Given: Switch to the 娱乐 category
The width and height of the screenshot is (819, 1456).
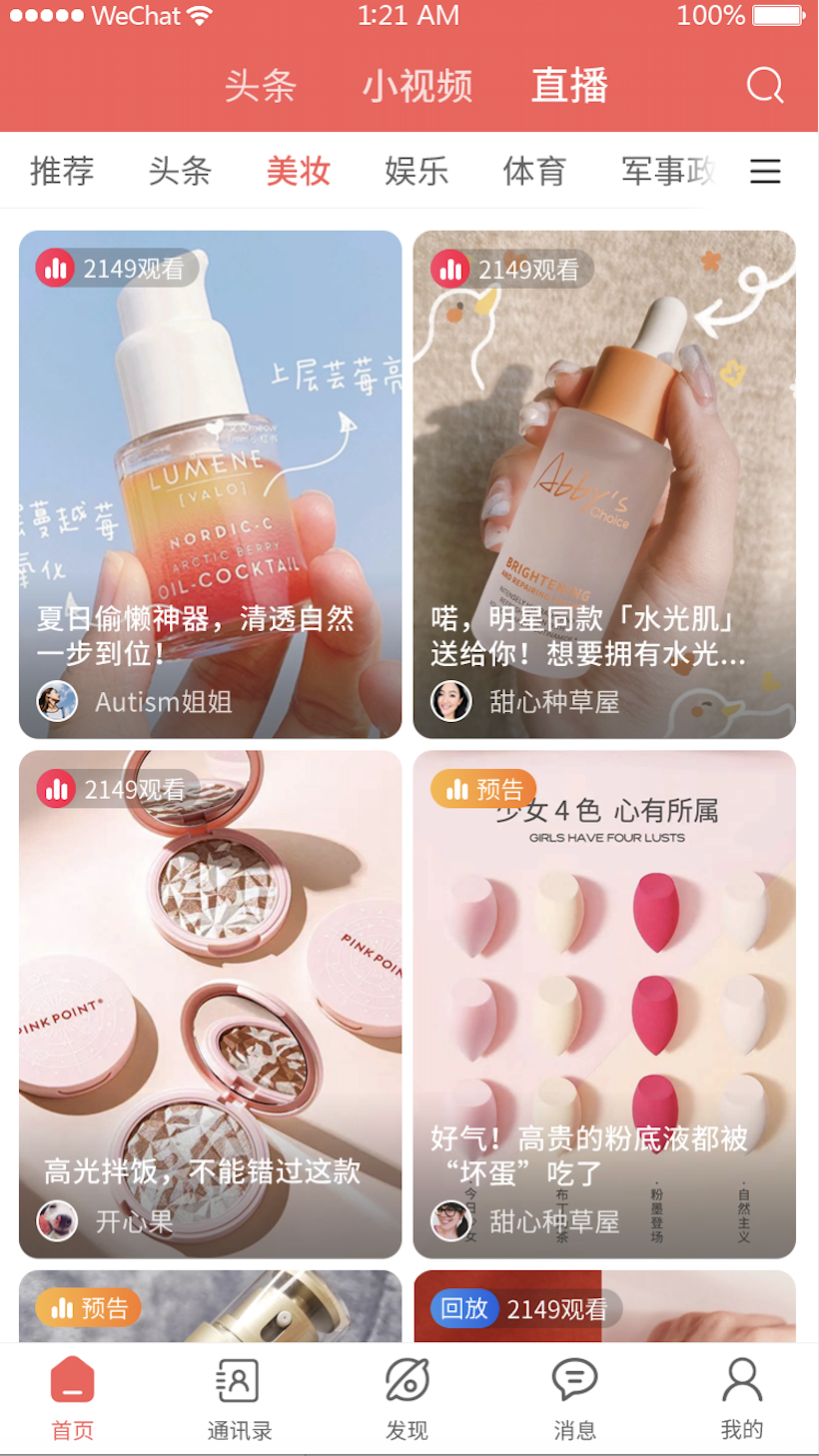Looking at the screenshot, I should [x=416, y=171].
